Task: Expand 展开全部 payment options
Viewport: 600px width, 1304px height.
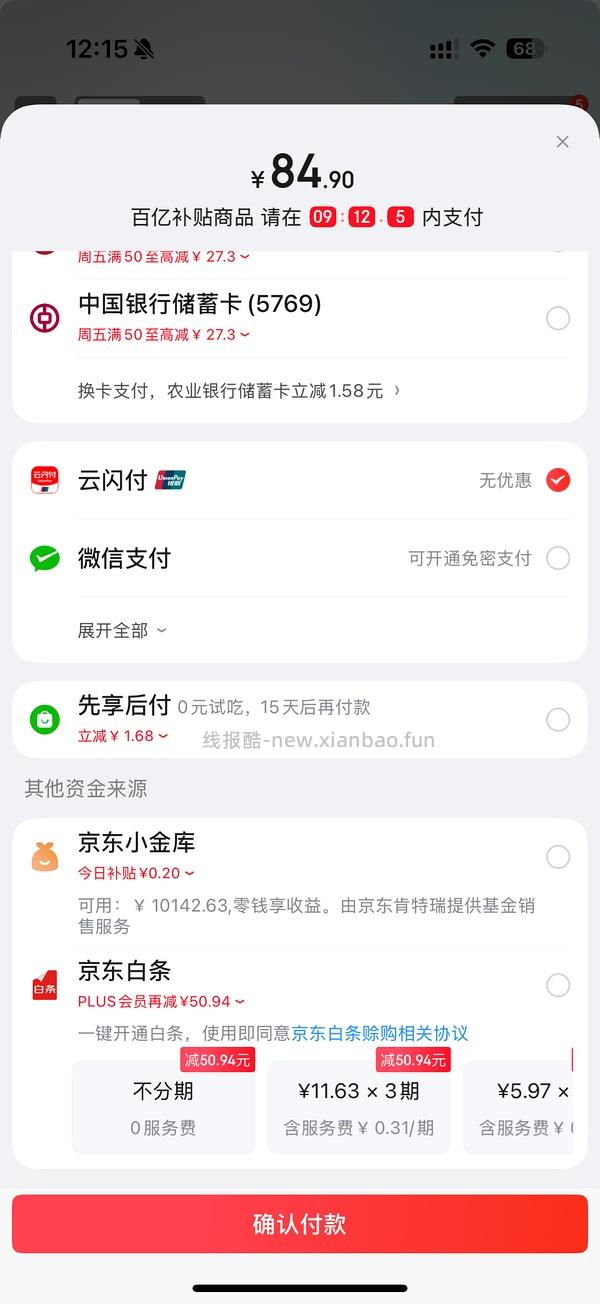Action: tap(122, 630)
